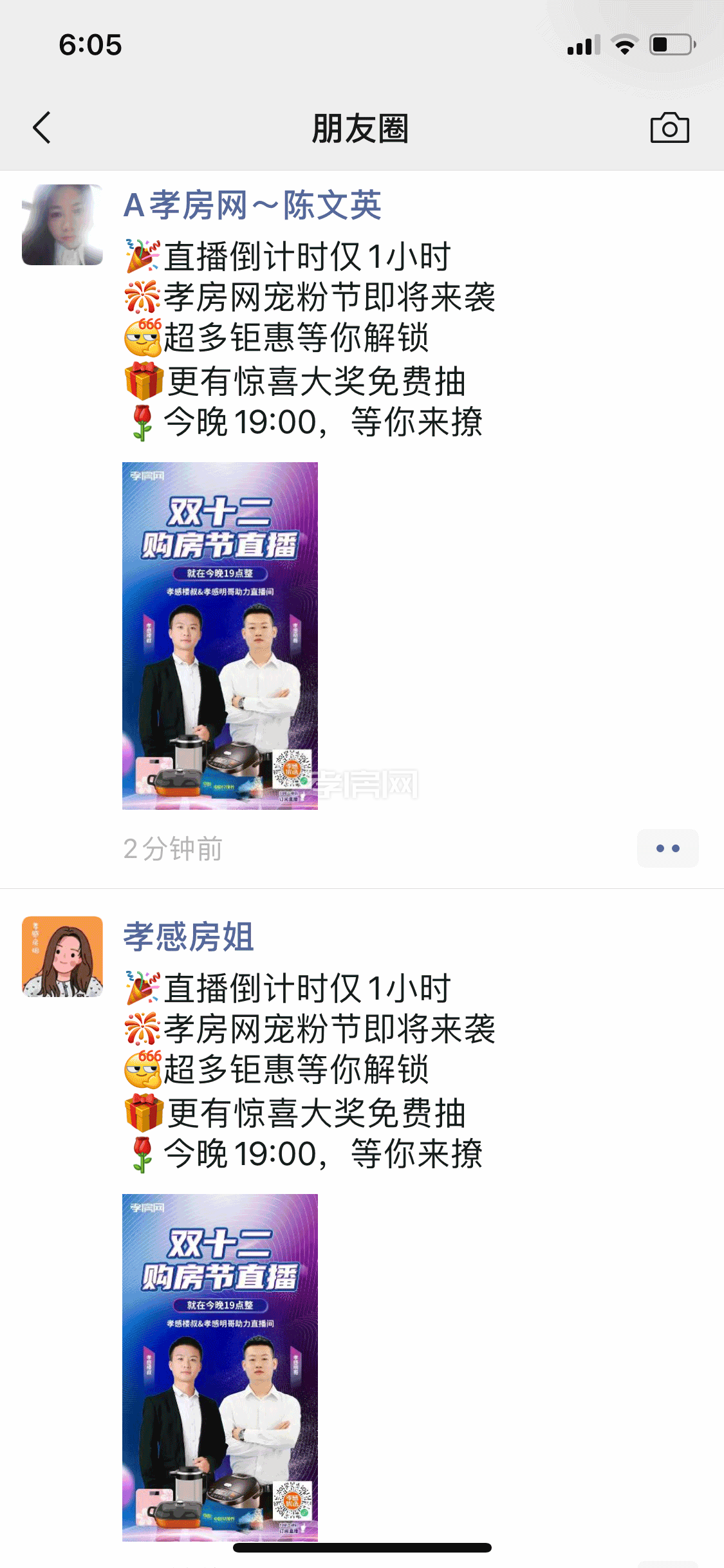Open the camera to post a moment
This screenshot has height=1568, width=724.
pos(669,127)
